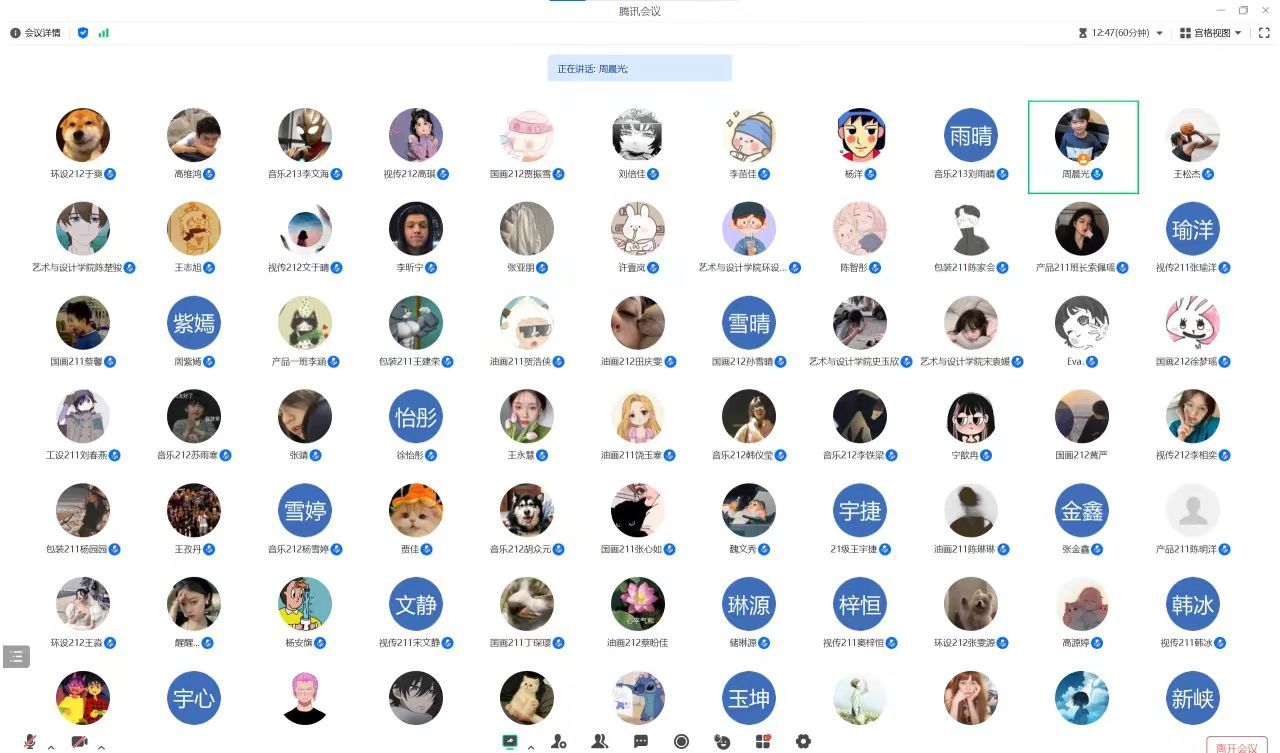Expand the meeting timer dropdown
This screenshot has width=1280, height=753.
tap(1159, 33)
